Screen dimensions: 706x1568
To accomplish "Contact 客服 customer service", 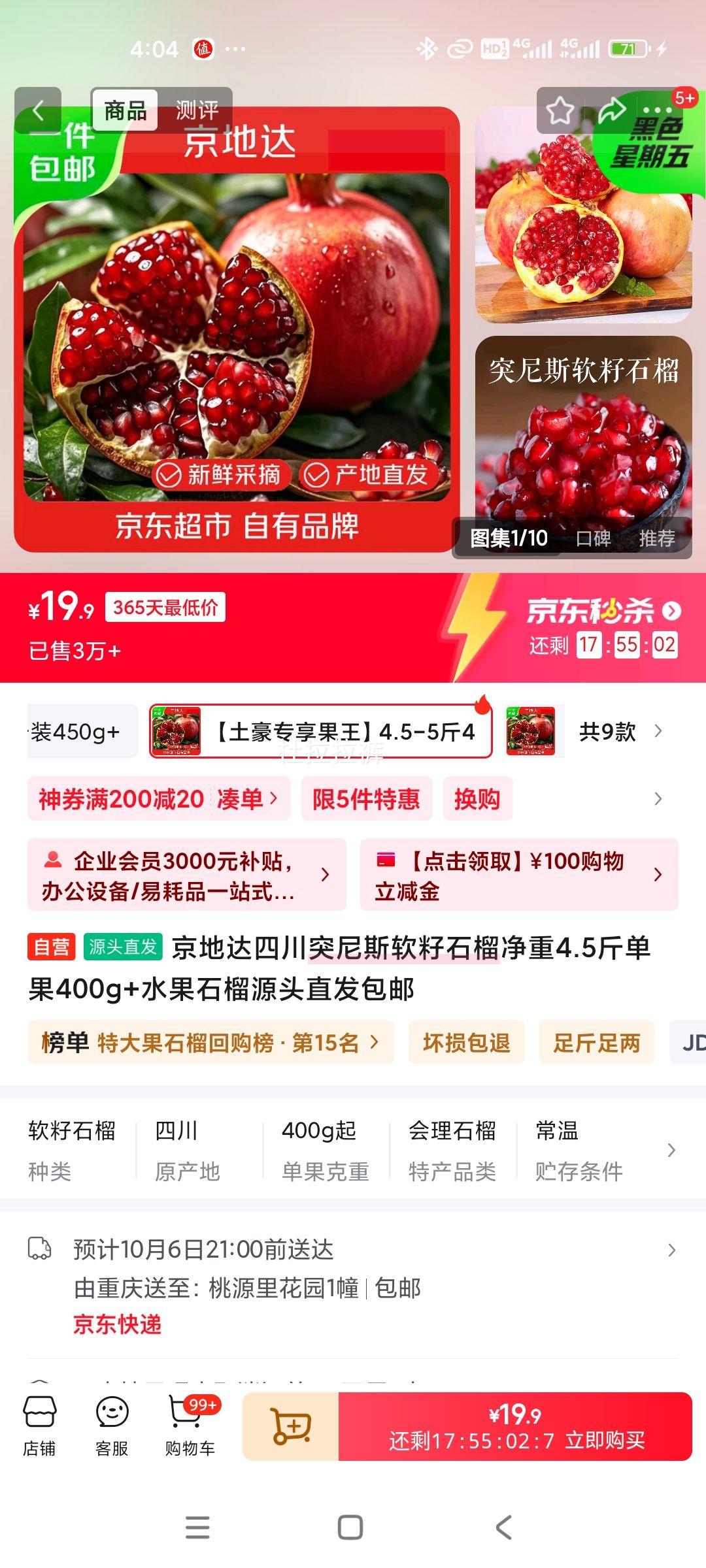I will 112,1426.
